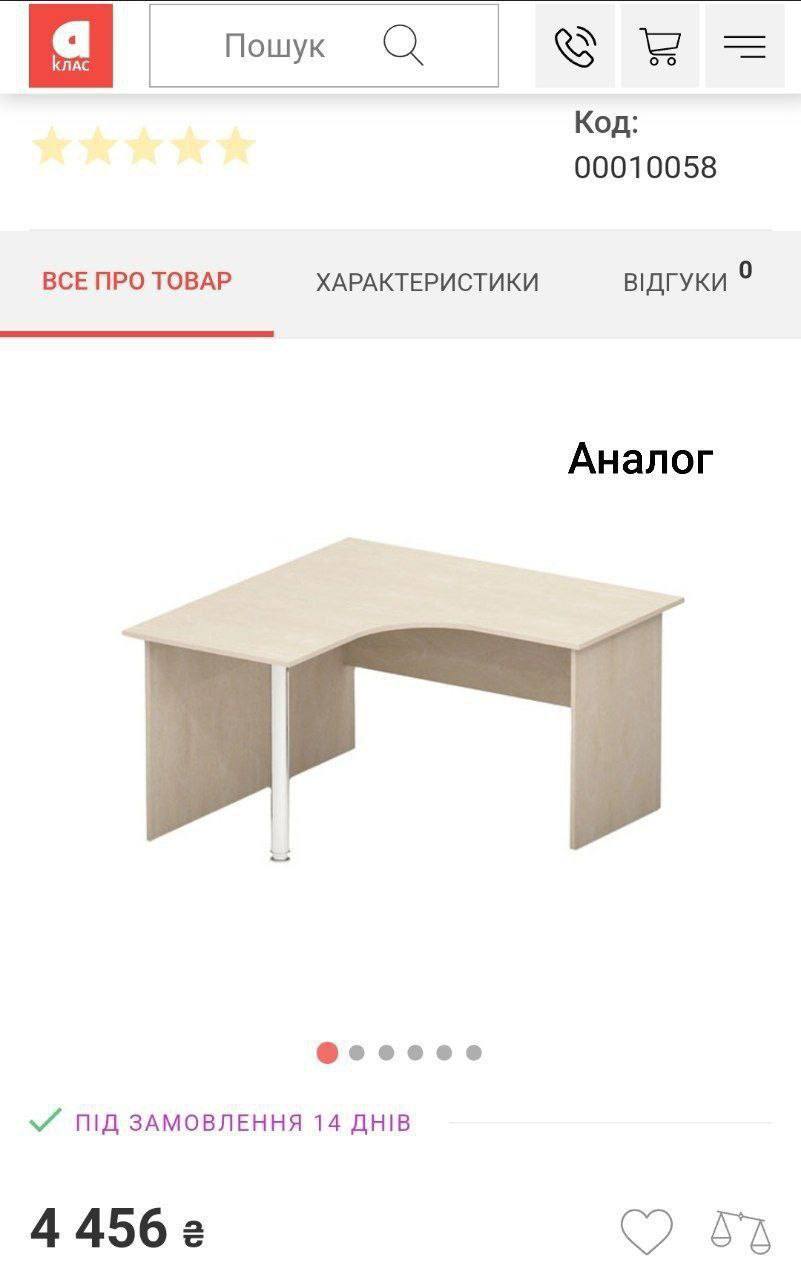This screenshot has height=1280, width=801.
Task: Open the shopping cart
Action: click(660, 46)
